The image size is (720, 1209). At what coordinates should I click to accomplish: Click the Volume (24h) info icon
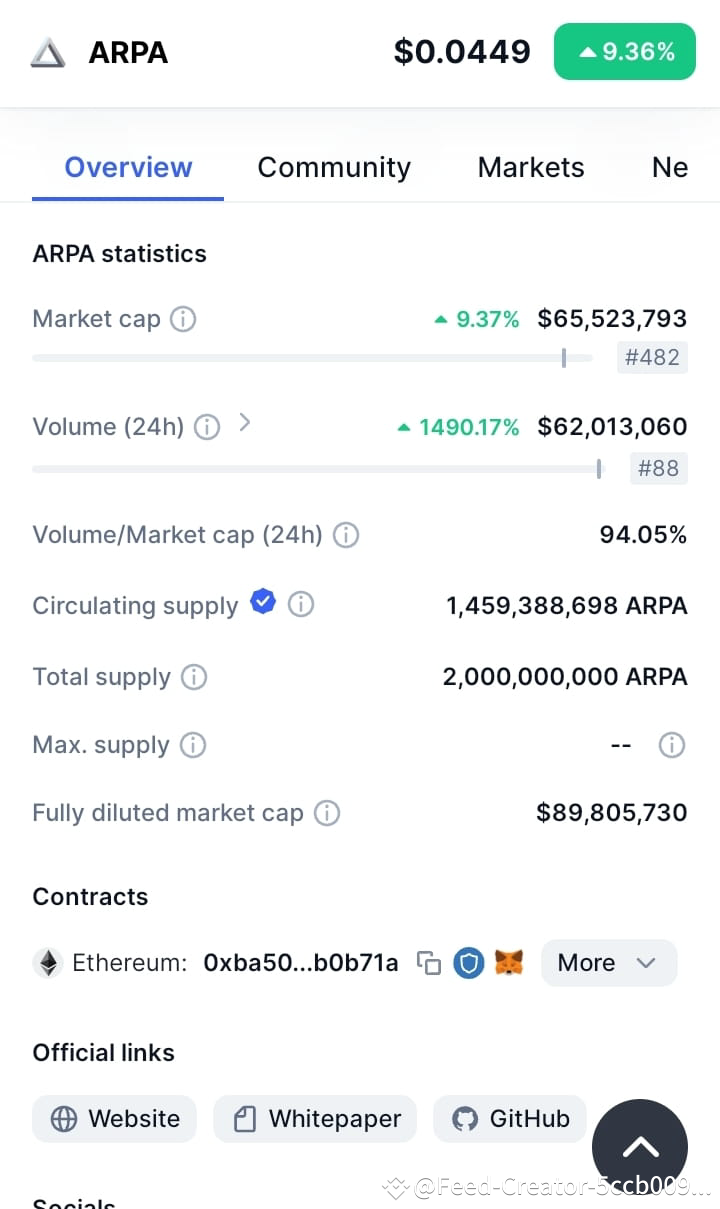(206, 427)
